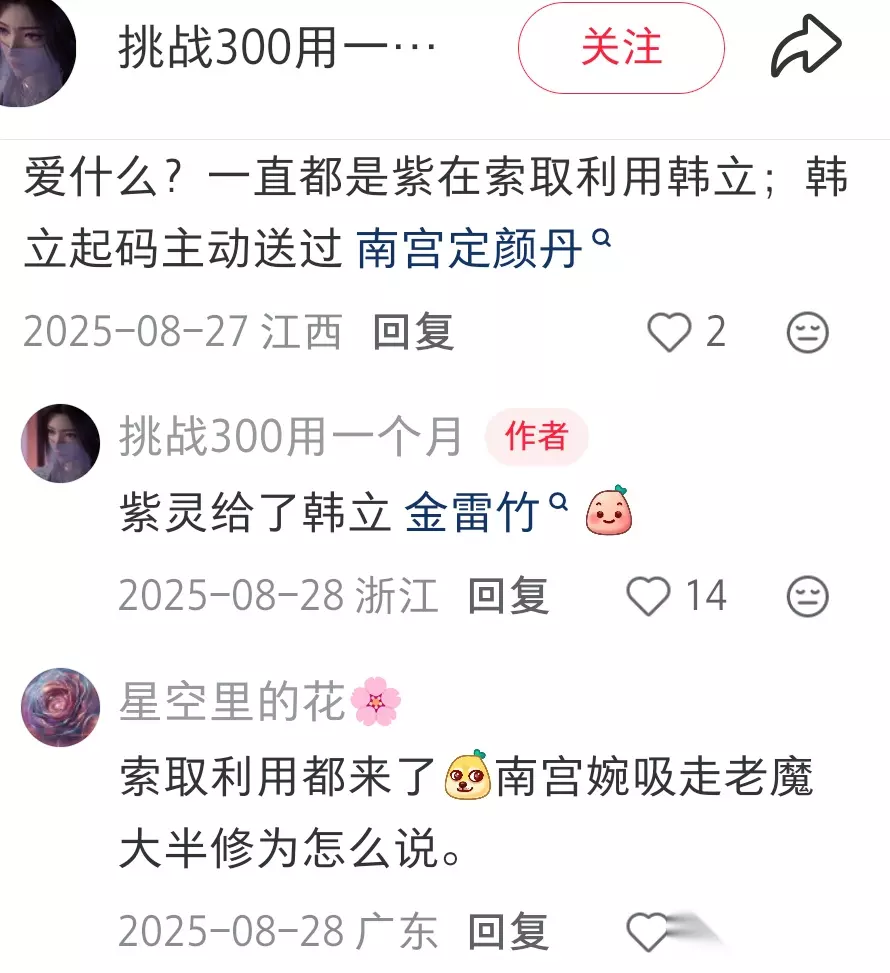Reply to the 浙江 comment
The height and width of the screenshot is (973, 890).
click(x=508, y=596)
